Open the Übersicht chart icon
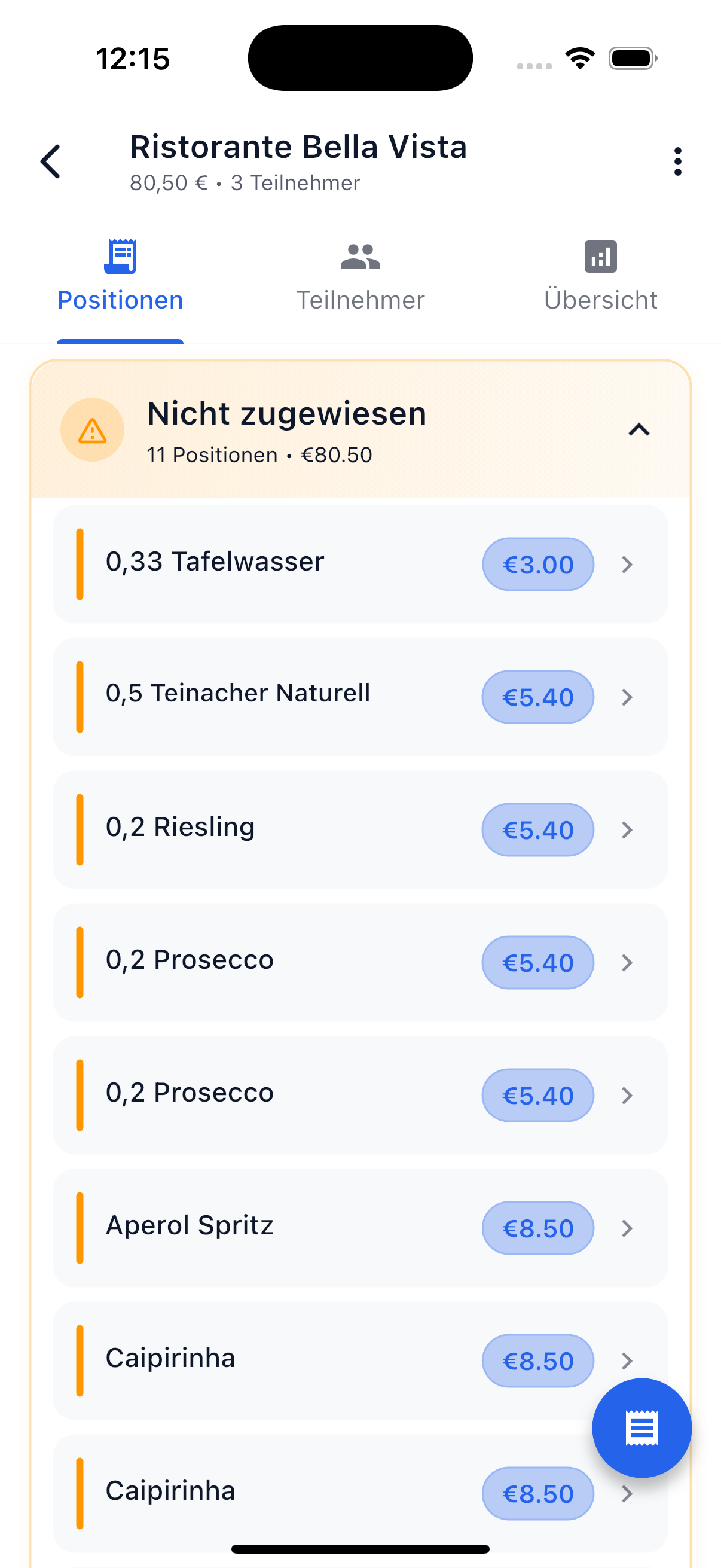Screen dimensions: 721x1568 (x=600, y=257)
